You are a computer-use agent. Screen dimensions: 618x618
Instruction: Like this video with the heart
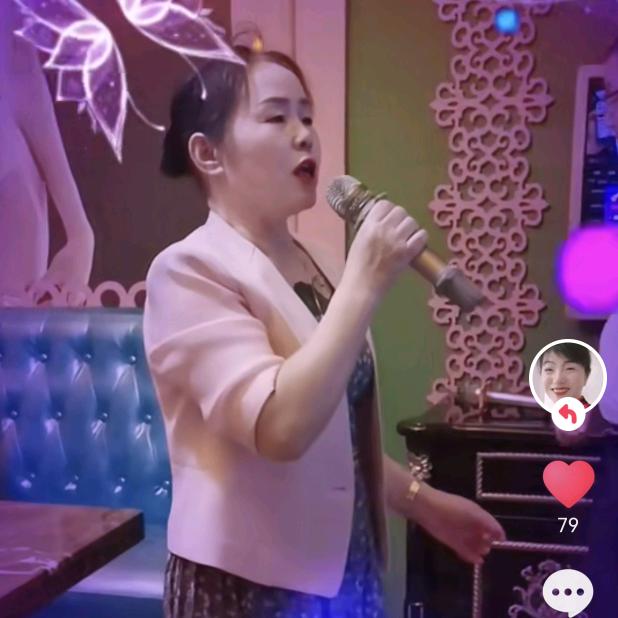(x=568, y=483)
